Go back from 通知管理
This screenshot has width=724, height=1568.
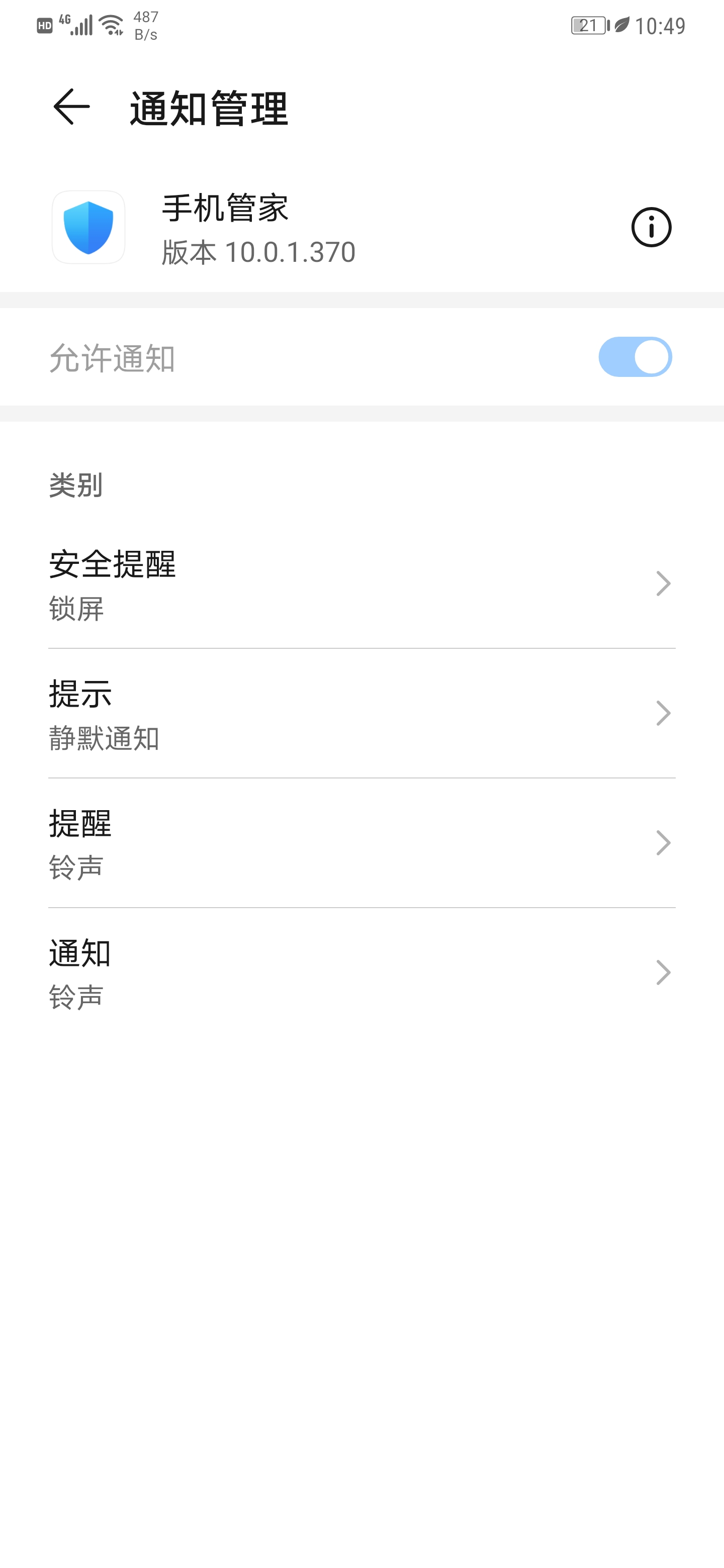71,107
